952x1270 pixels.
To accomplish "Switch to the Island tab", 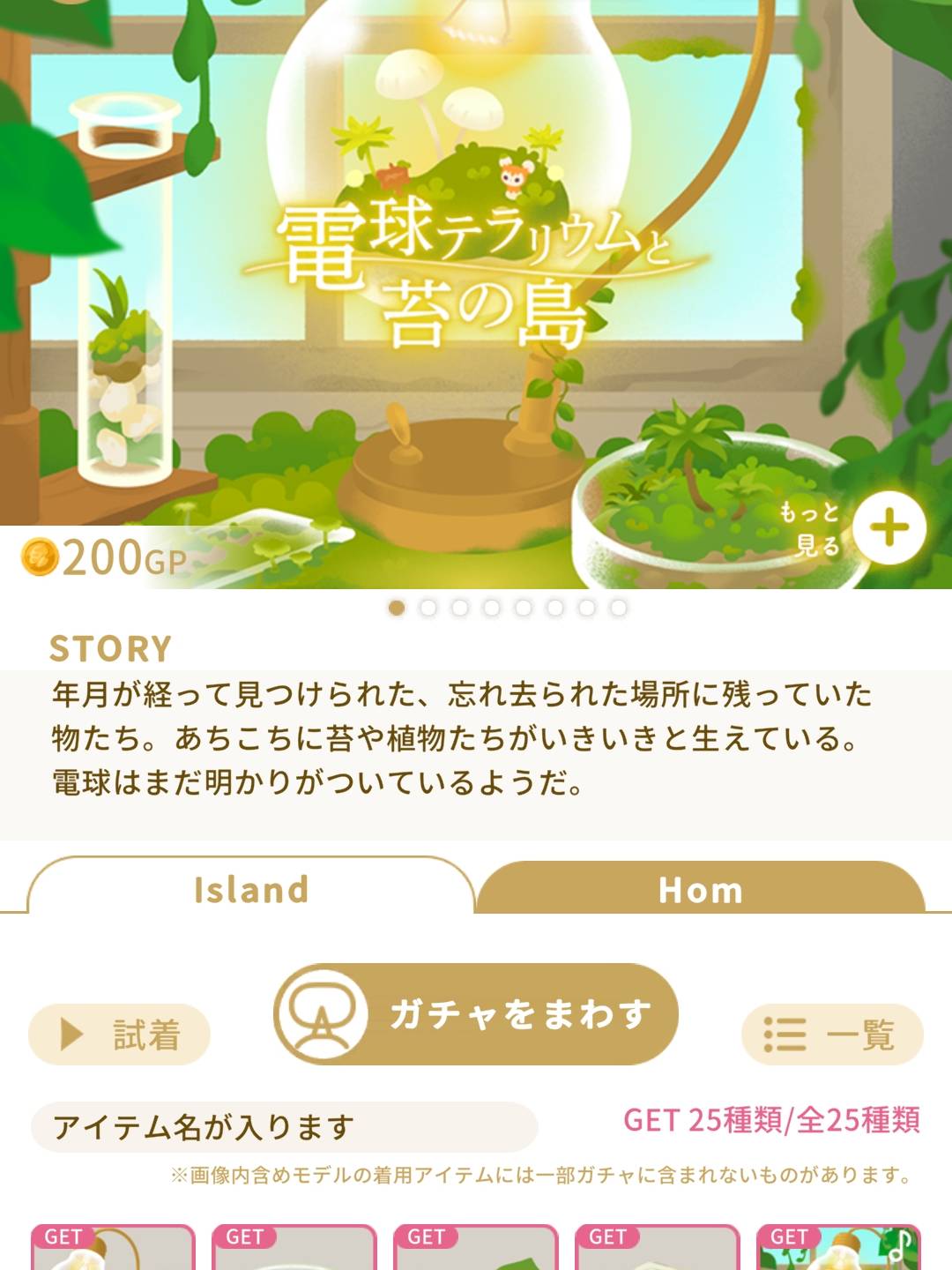I will click(251, 889).
